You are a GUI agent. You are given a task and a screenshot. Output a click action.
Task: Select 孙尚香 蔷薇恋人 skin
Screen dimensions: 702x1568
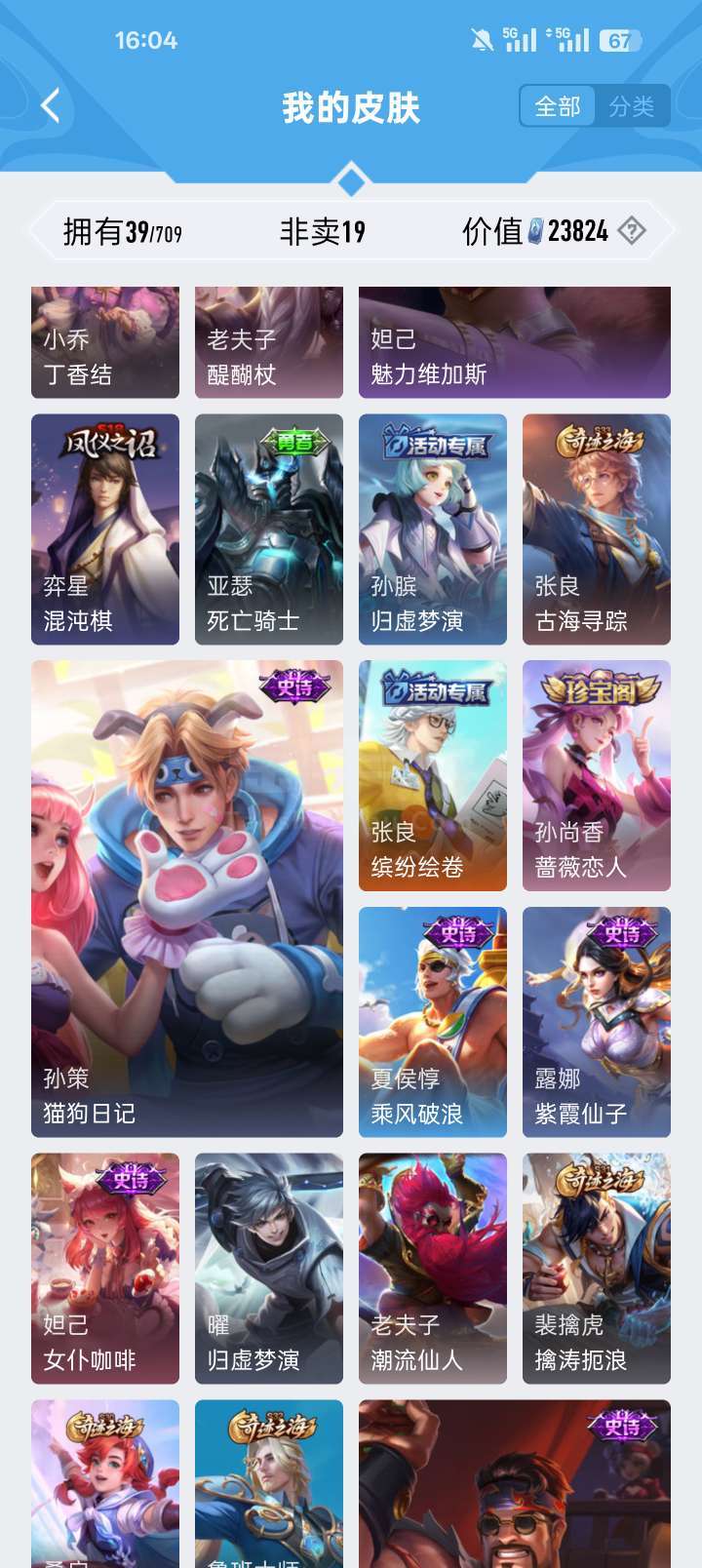pyautogui.click(x=597, y=776)
